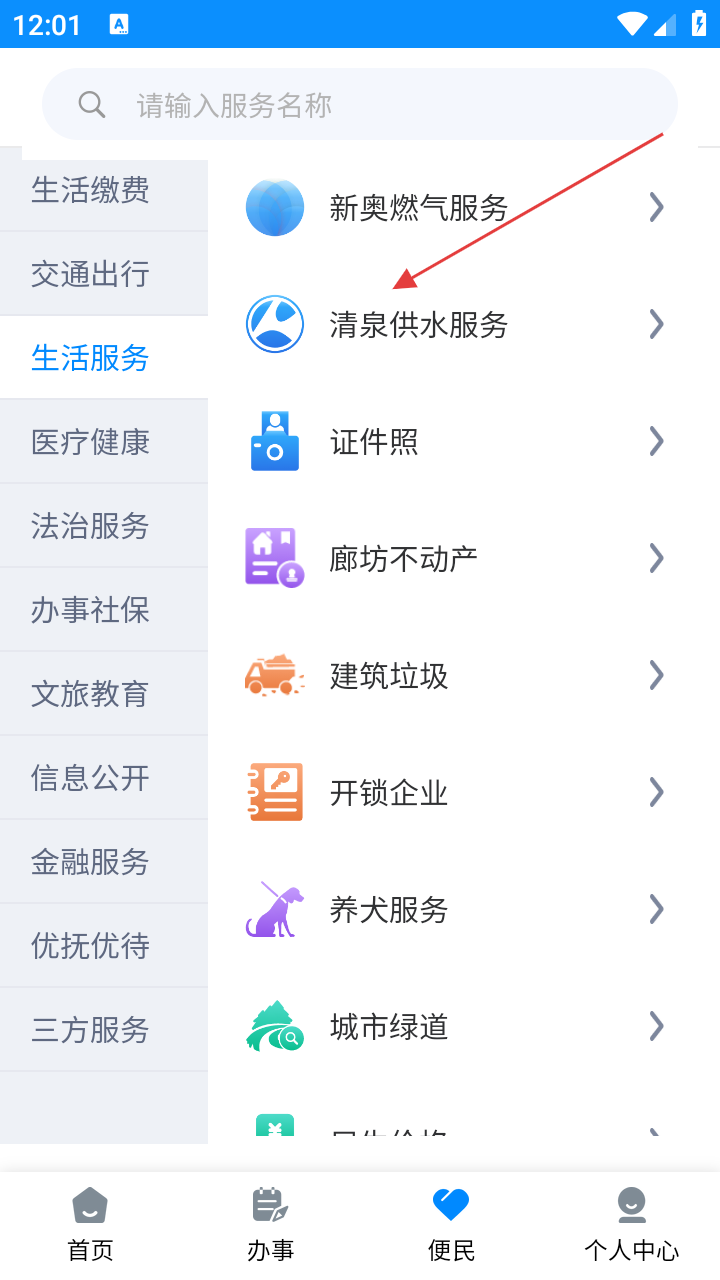
Task: Tap the service name search box
Action: [360, 105]
